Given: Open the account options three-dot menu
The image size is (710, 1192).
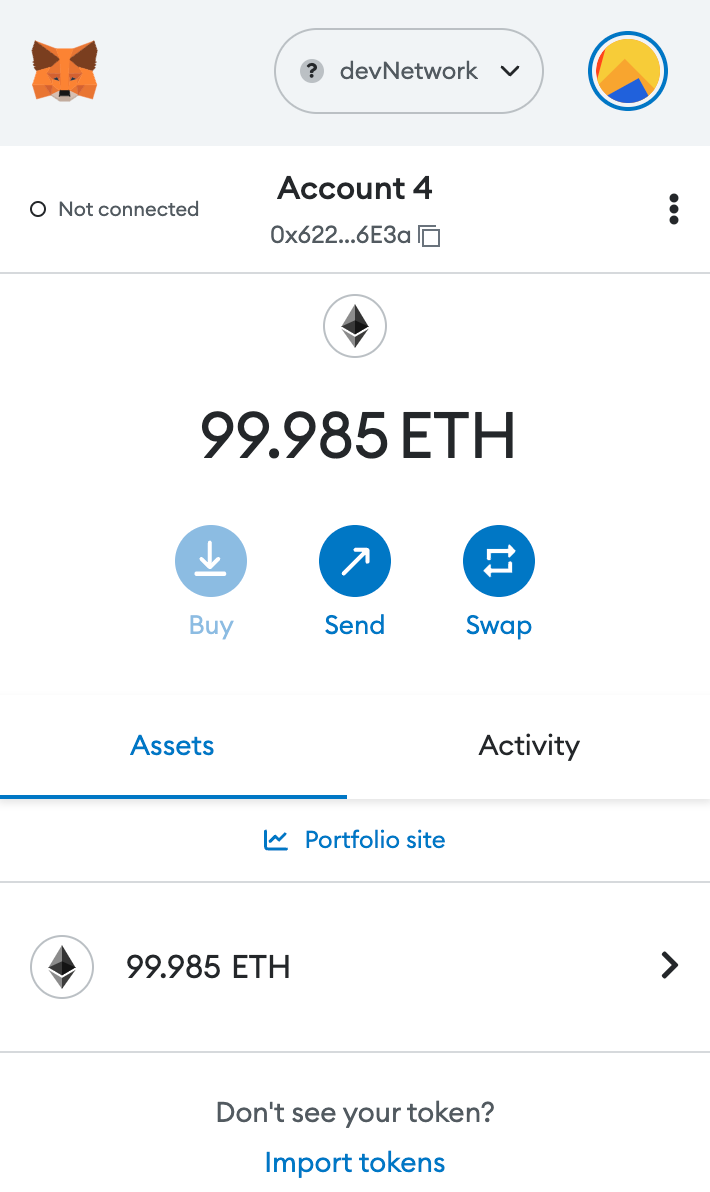Looking at the screenshot, I should coord(674,209).
